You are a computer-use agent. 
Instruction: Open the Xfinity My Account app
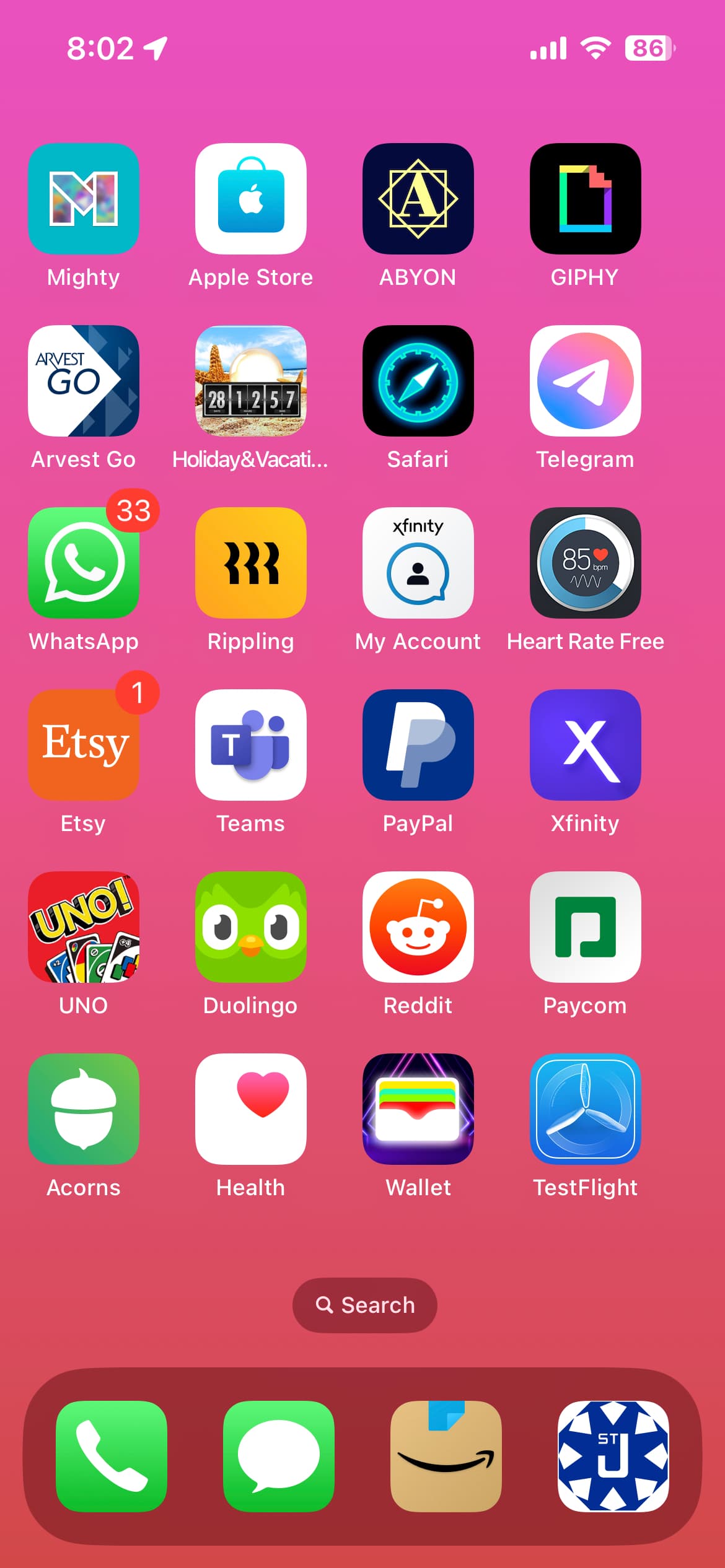[418, 563]
